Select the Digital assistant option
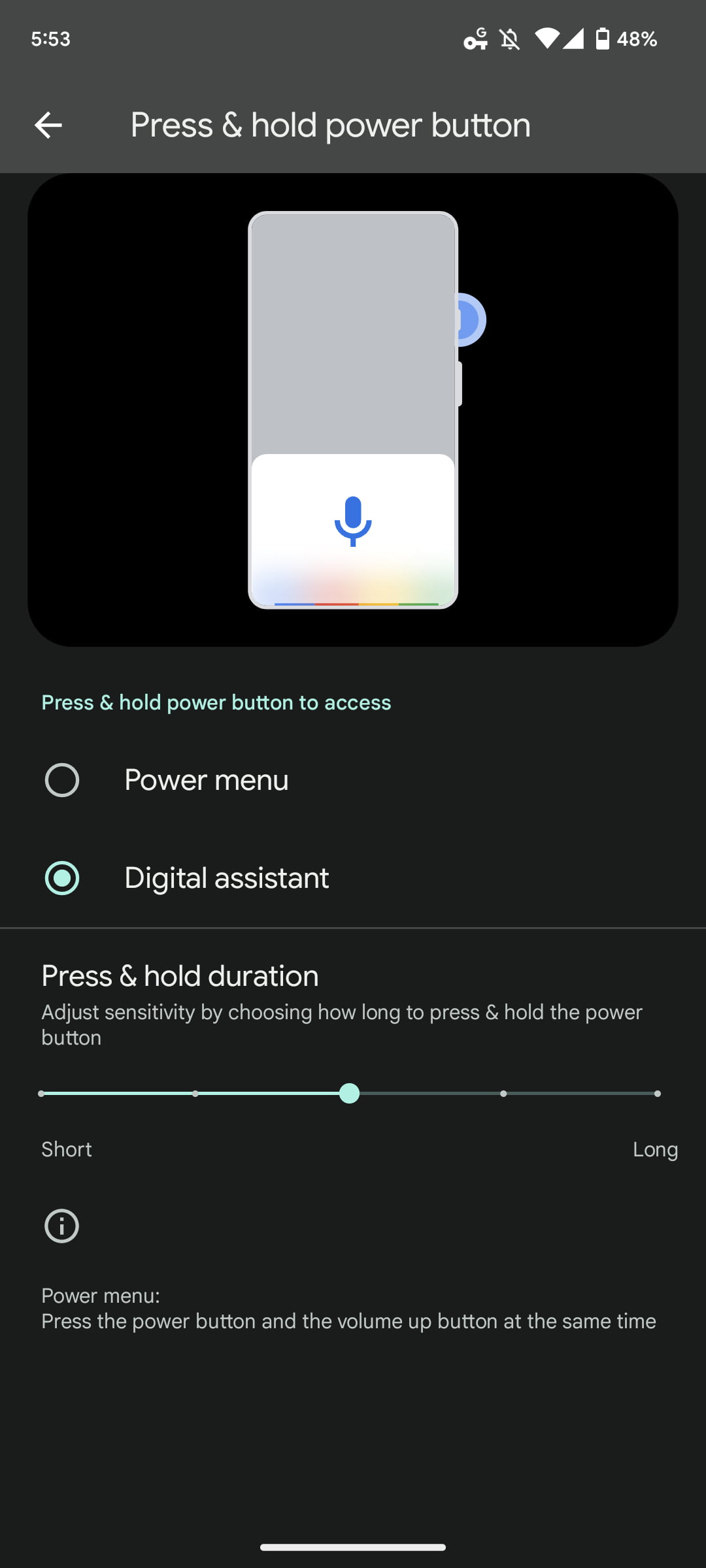The width and height of the screenshot is (706, 1568). point(62,878)
